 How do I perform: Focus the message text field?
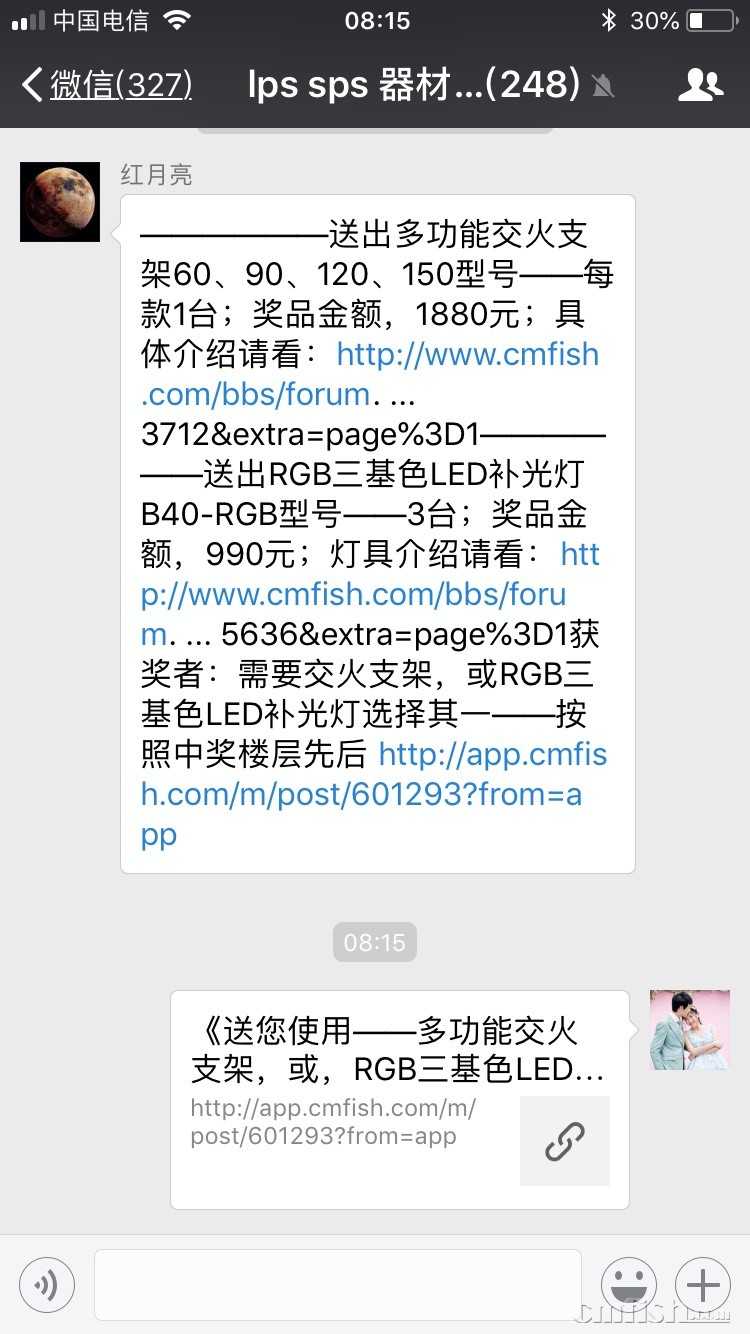coord(337,1284)
